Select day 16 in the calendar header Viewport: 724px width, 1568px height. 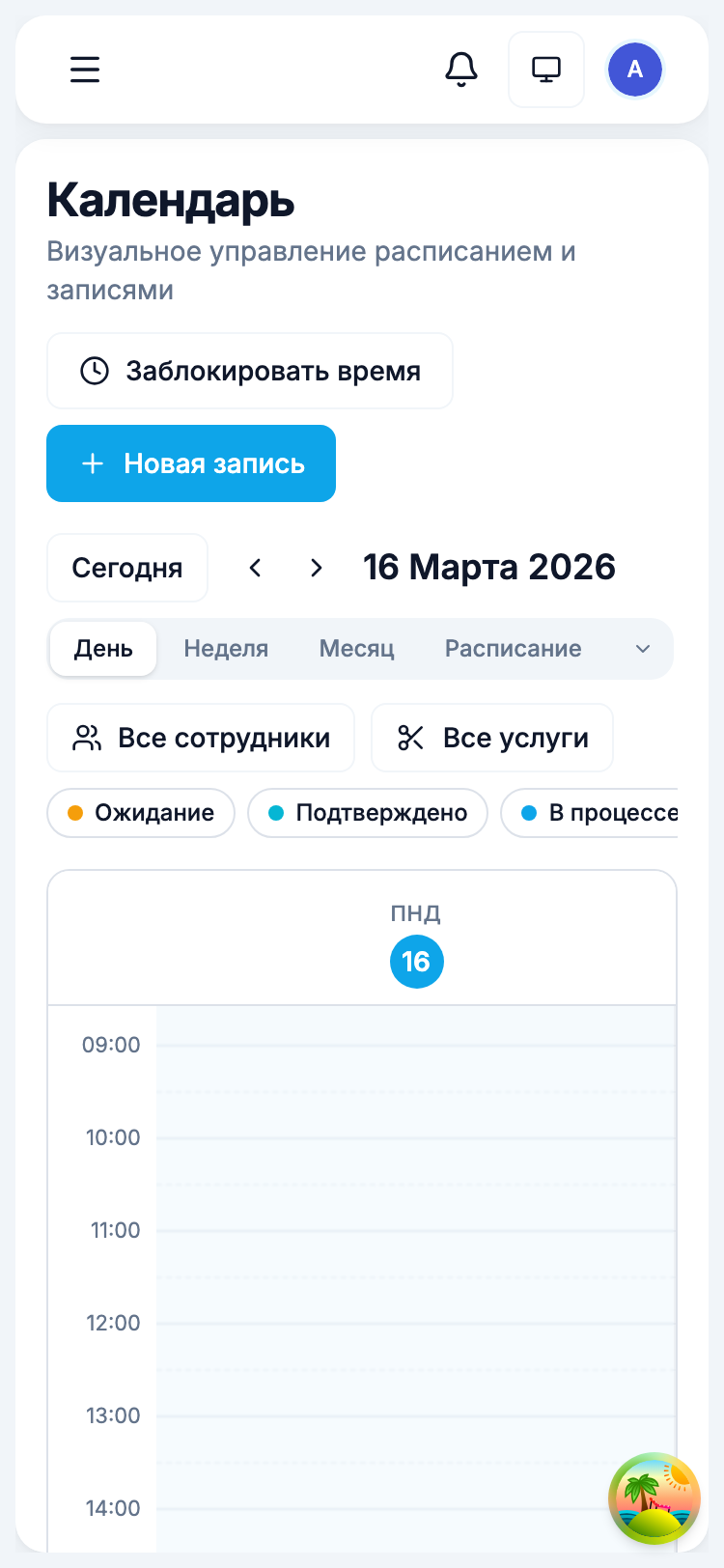[x=416, y=962]
